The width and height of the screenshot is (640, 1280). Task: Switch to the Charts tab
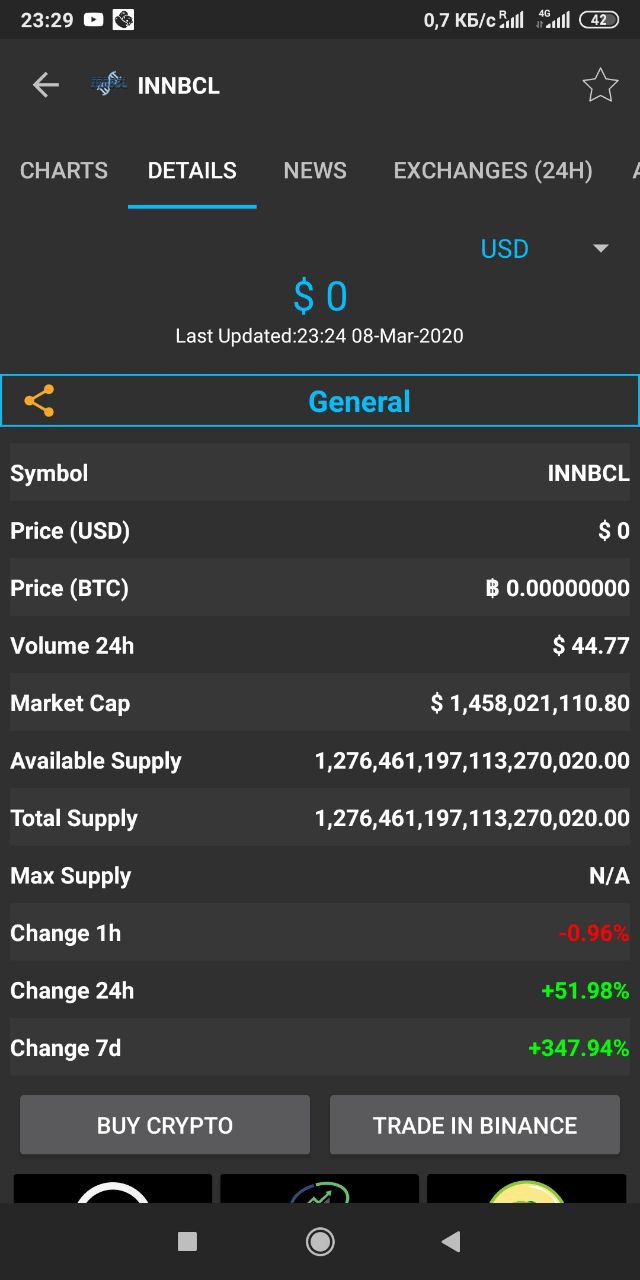64,171
